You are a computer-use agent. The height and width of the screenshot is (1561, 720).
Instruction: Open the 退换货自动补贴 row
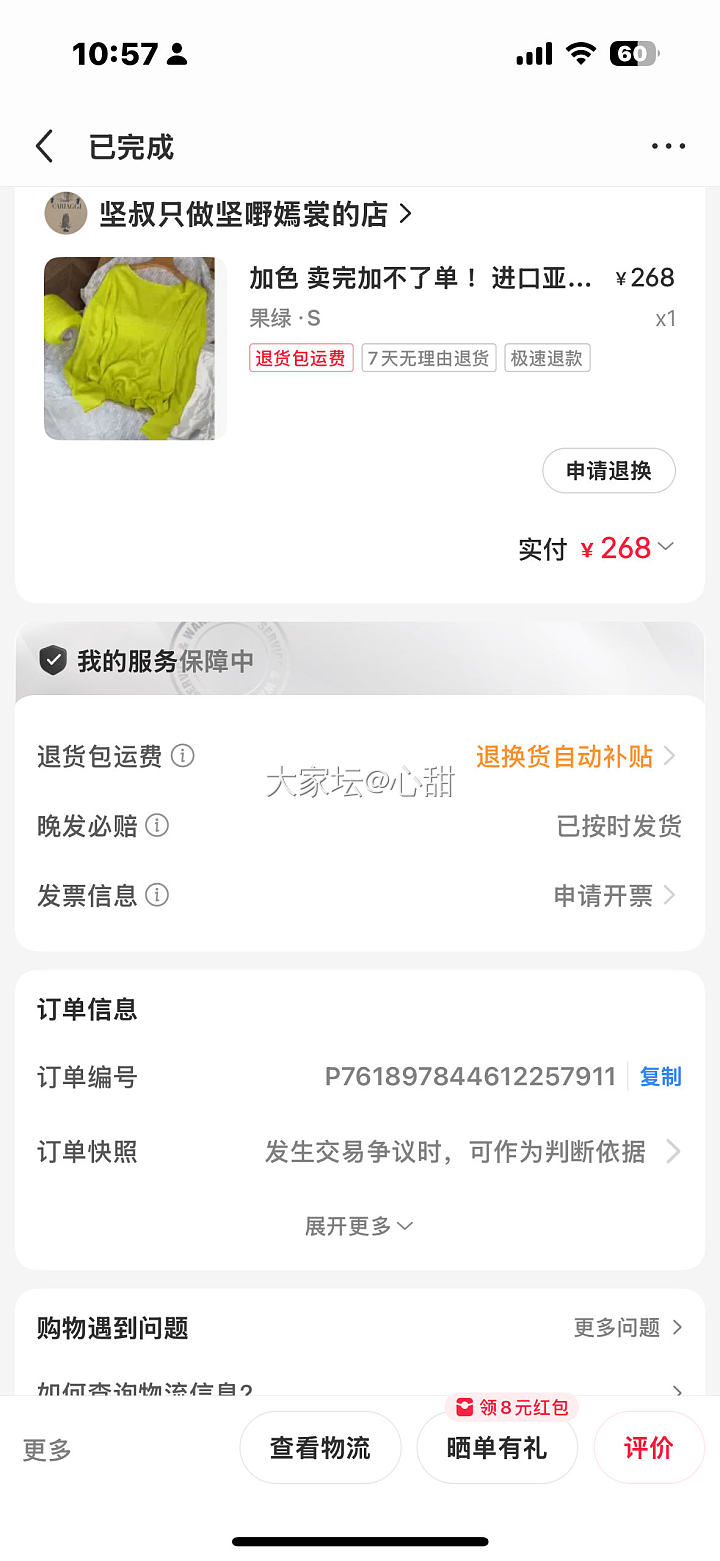pos(575,756)
